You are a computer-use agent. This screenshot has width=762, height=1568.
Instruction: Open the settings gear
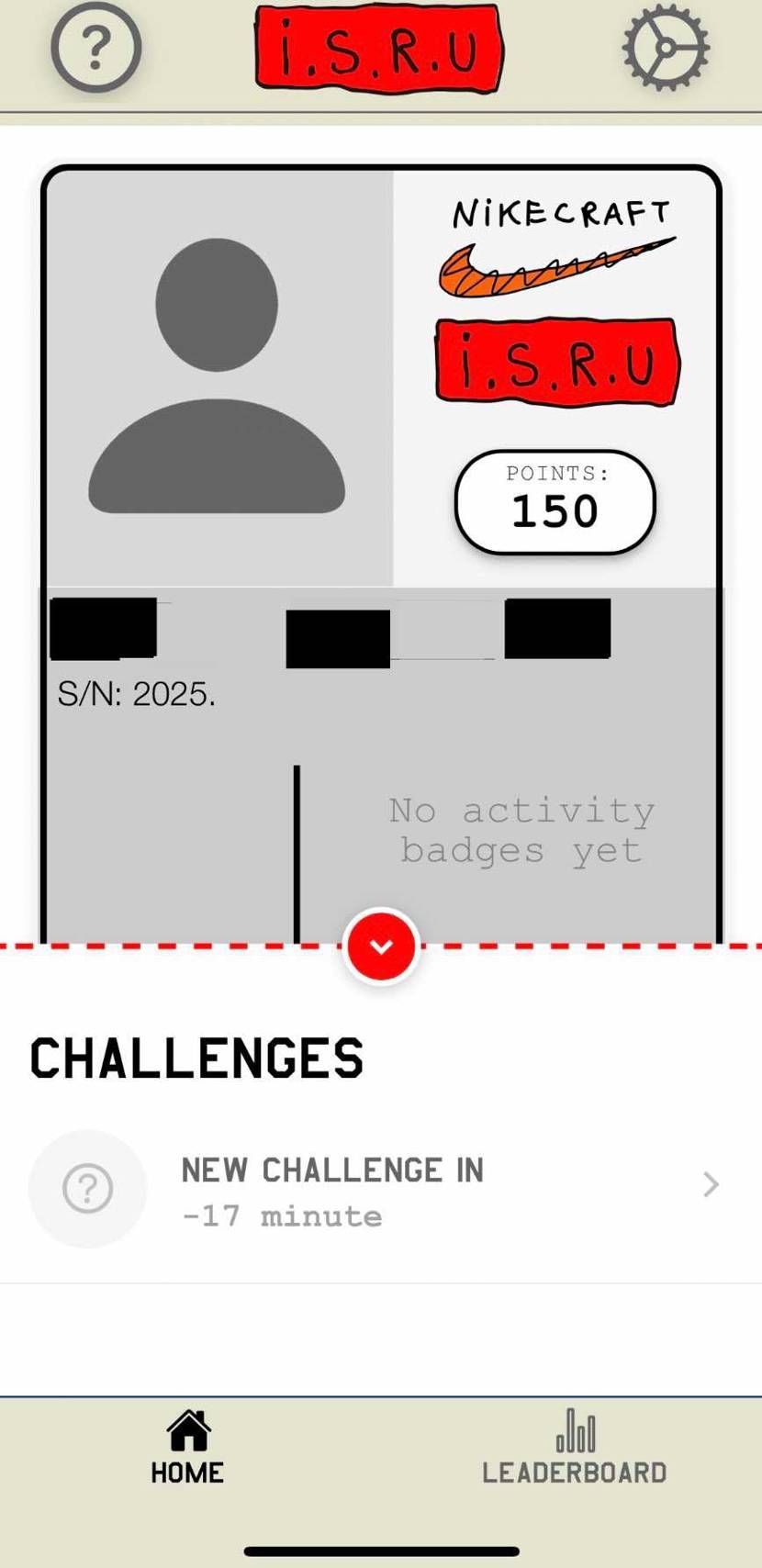[666, 48]
